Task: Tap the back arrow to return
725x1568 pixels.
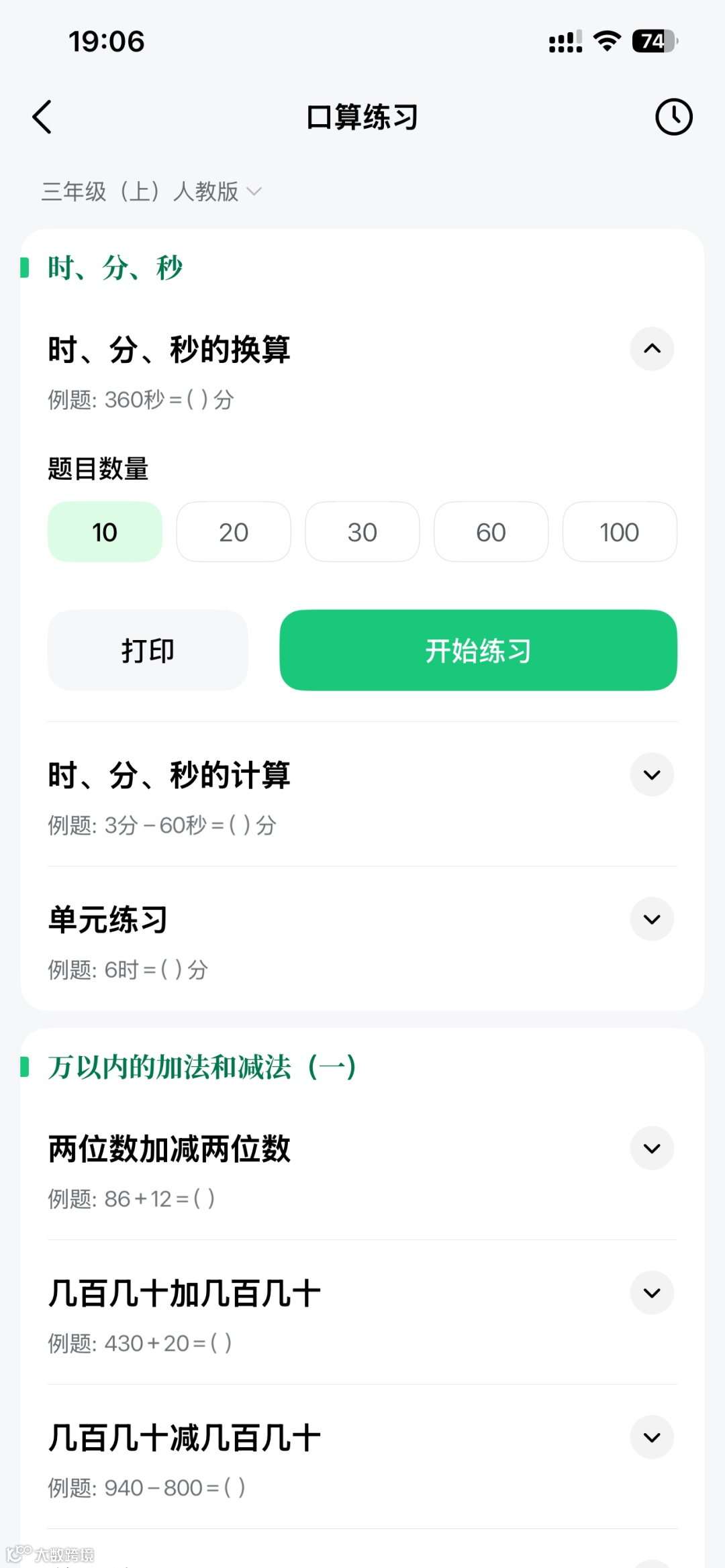Action: (42, 116)
